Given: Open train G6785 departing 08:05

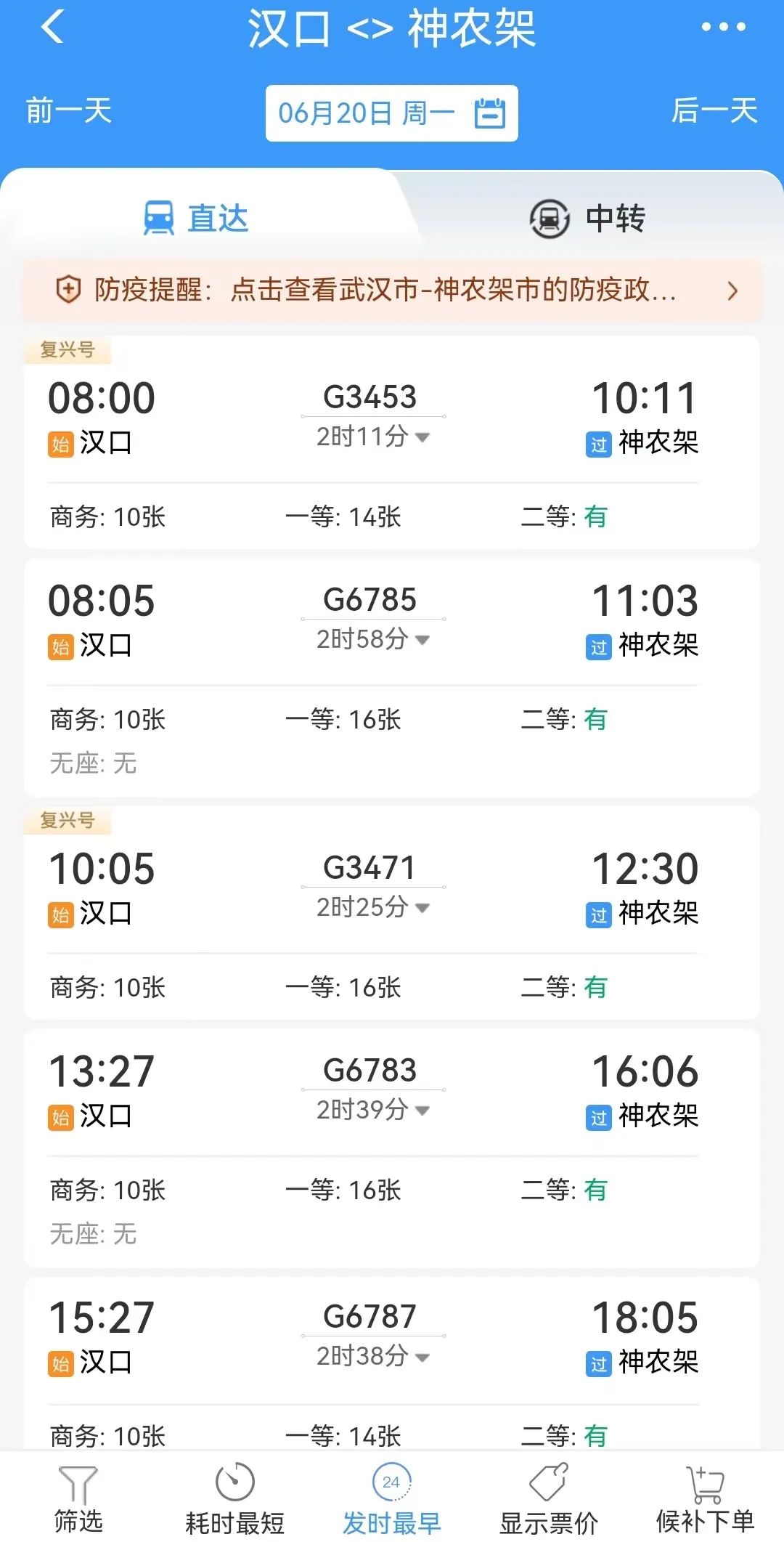Looking at the screenshot, I should (x=392, y=678).
